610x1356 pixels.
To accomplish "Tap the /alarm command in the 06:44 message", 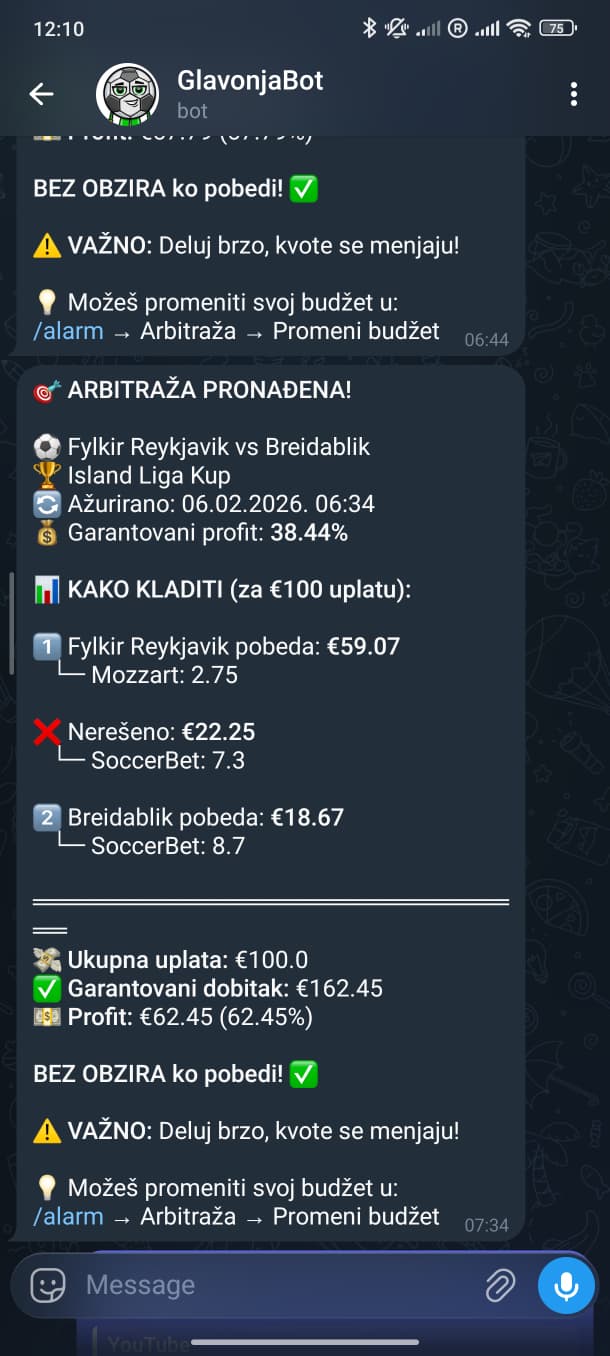I will pyautogui.click(x=68, y=331).
